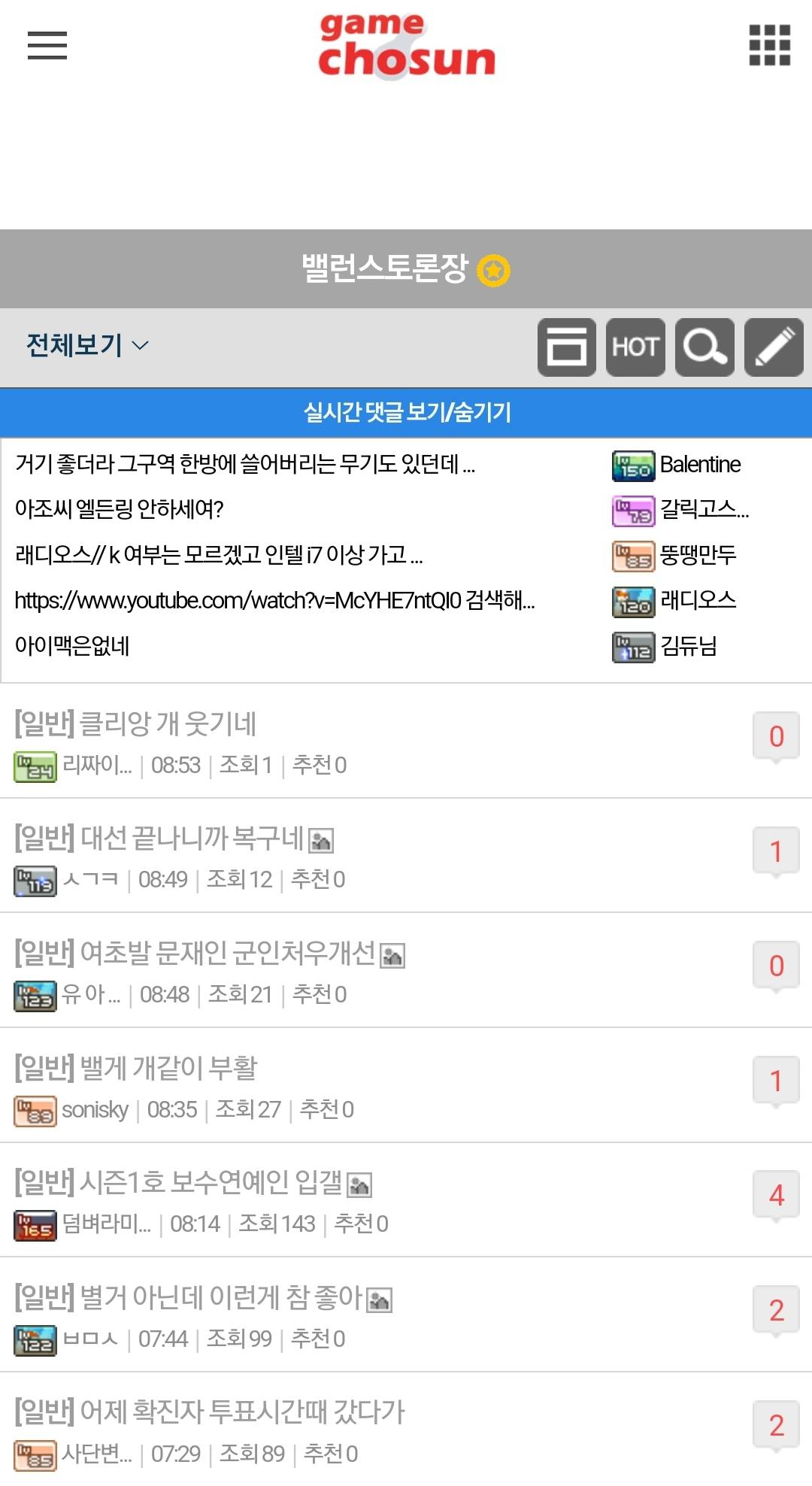
Task: Go to game chosun home logo
Action: click(406, 47)
